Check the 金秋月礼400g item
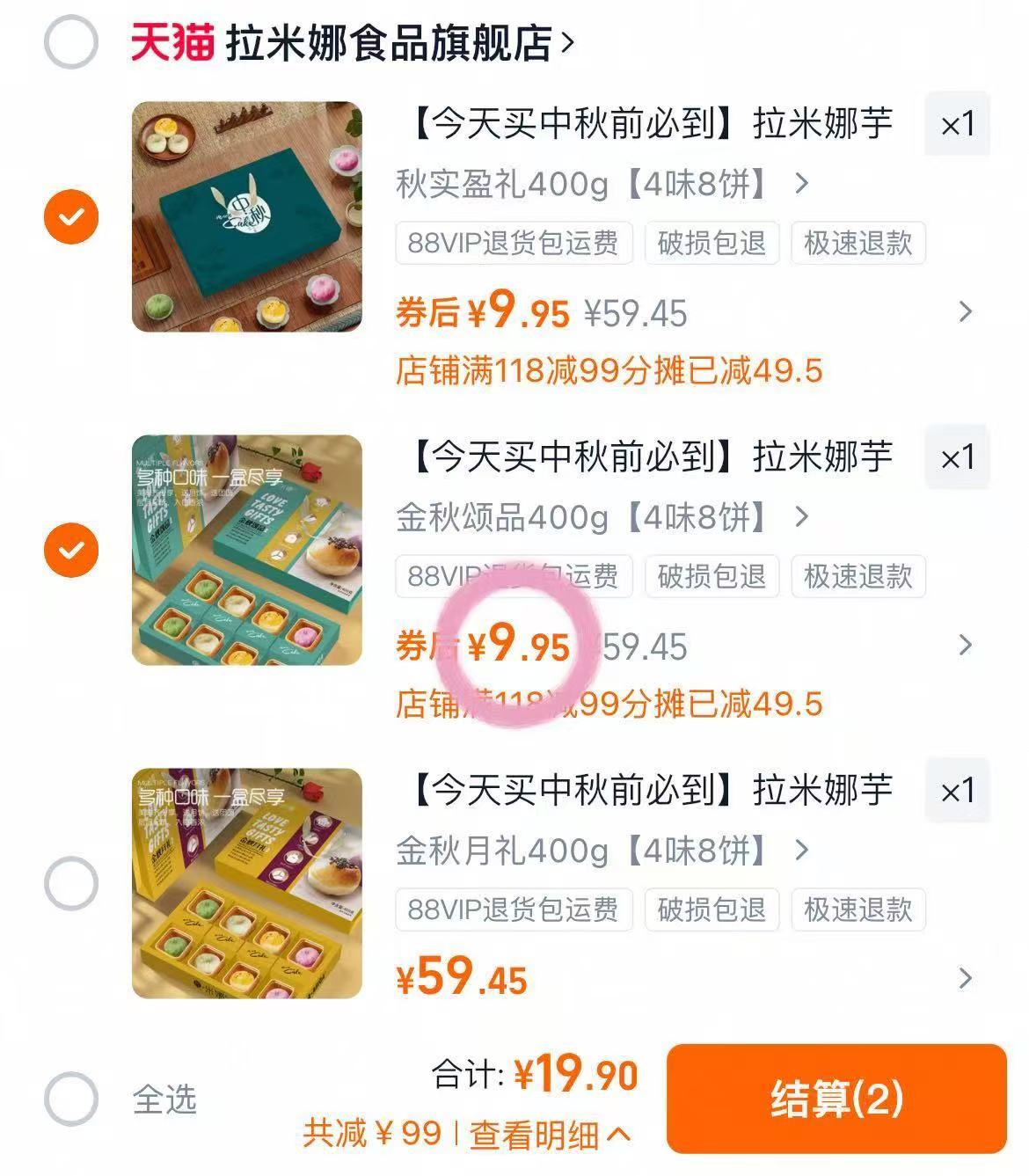Screen dimensions: 1029x1176 (x=70, y=883)
